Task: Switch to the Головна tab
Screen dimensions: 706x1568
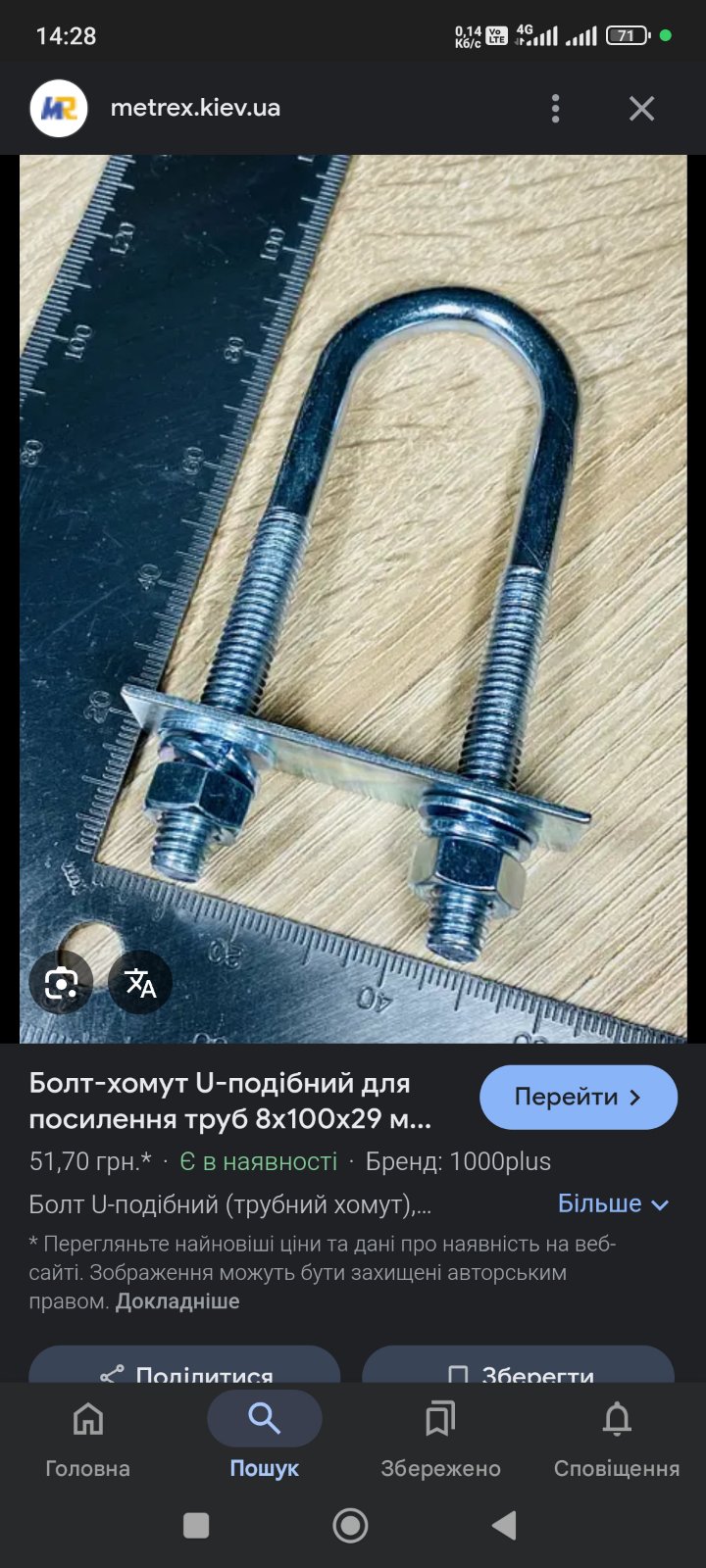Action: coord(87,1438)
